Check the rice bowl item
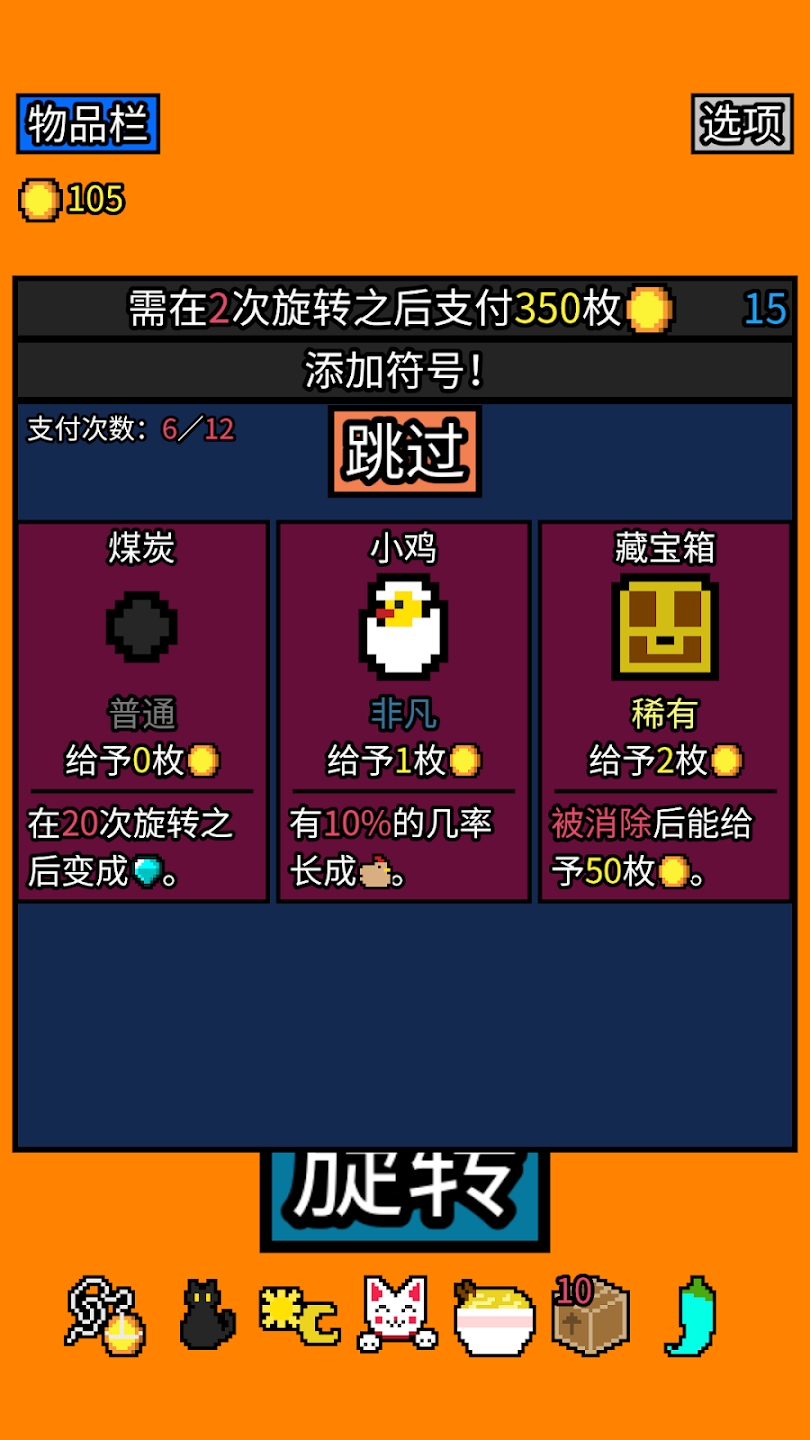Screen dimensions: 810x1440 [x=494, y=1318]
